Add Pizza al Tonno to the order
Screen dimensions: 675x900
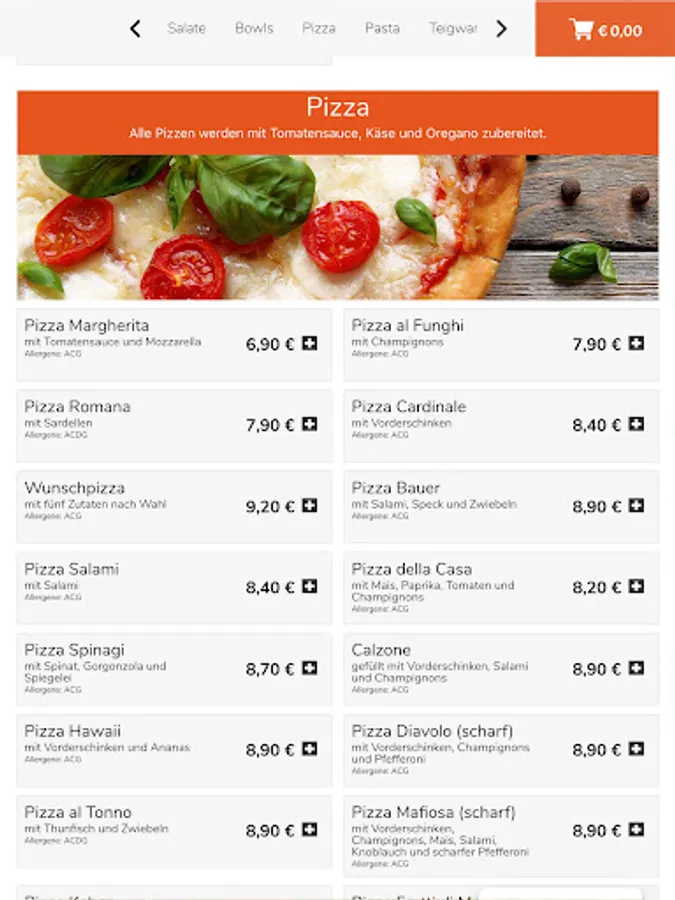[x=310, y=830]
